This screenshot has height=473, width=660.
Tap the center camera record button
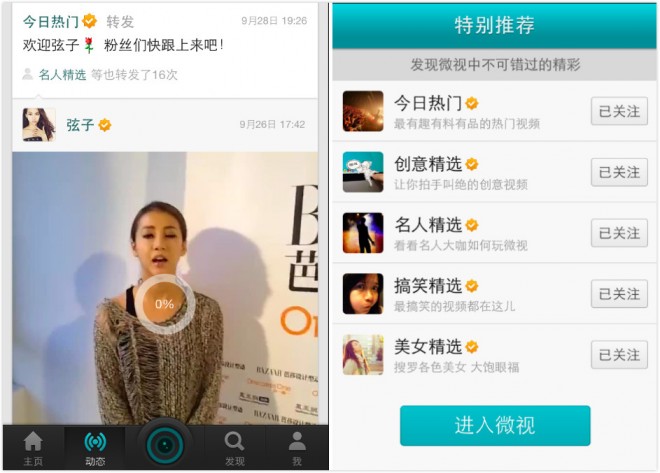164,445
